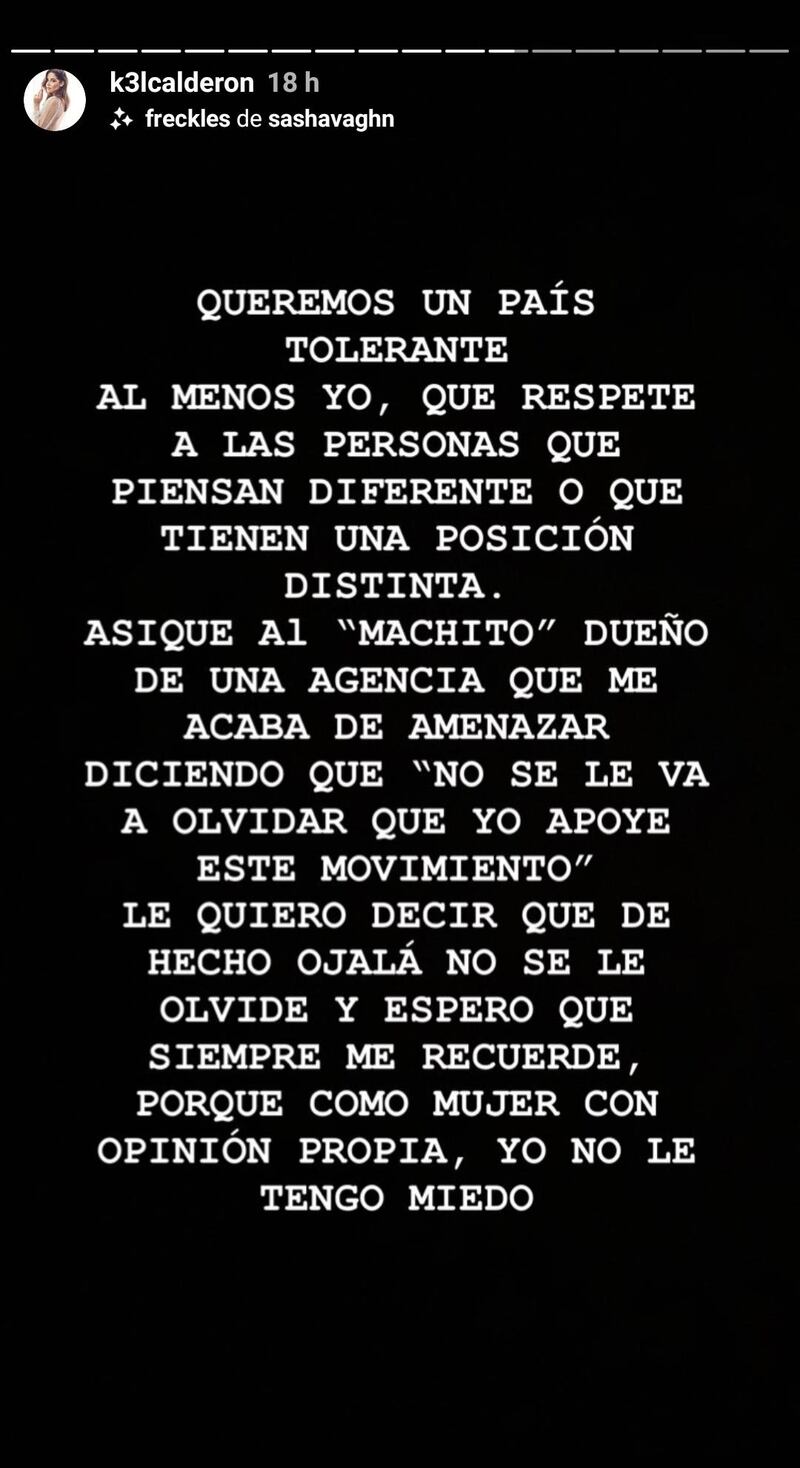Open k3lcalderon's profile picture
This screenshot has width=800, height=1468.
tap(54, 100)
